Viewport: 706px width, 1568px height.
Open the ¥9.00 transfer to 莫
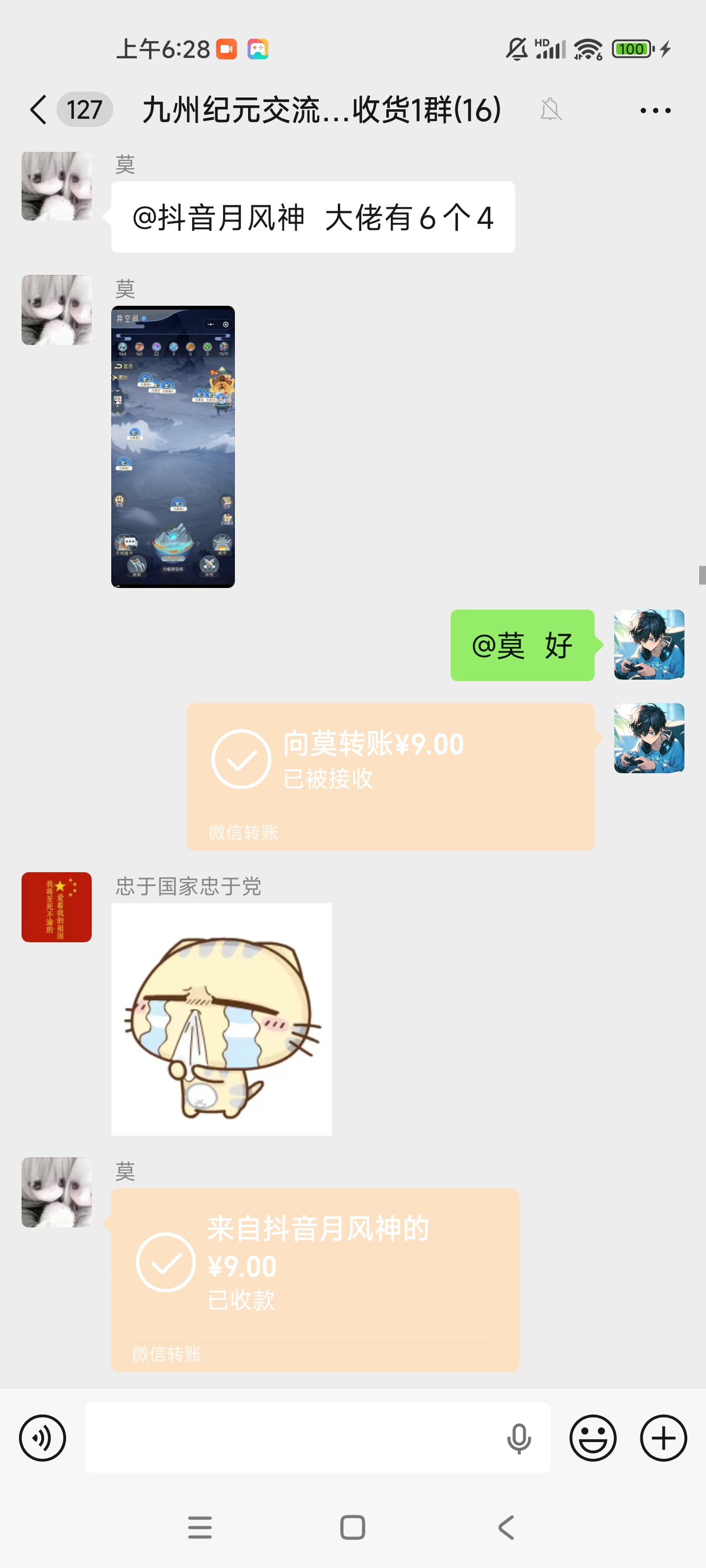click(x=390, y=776)
